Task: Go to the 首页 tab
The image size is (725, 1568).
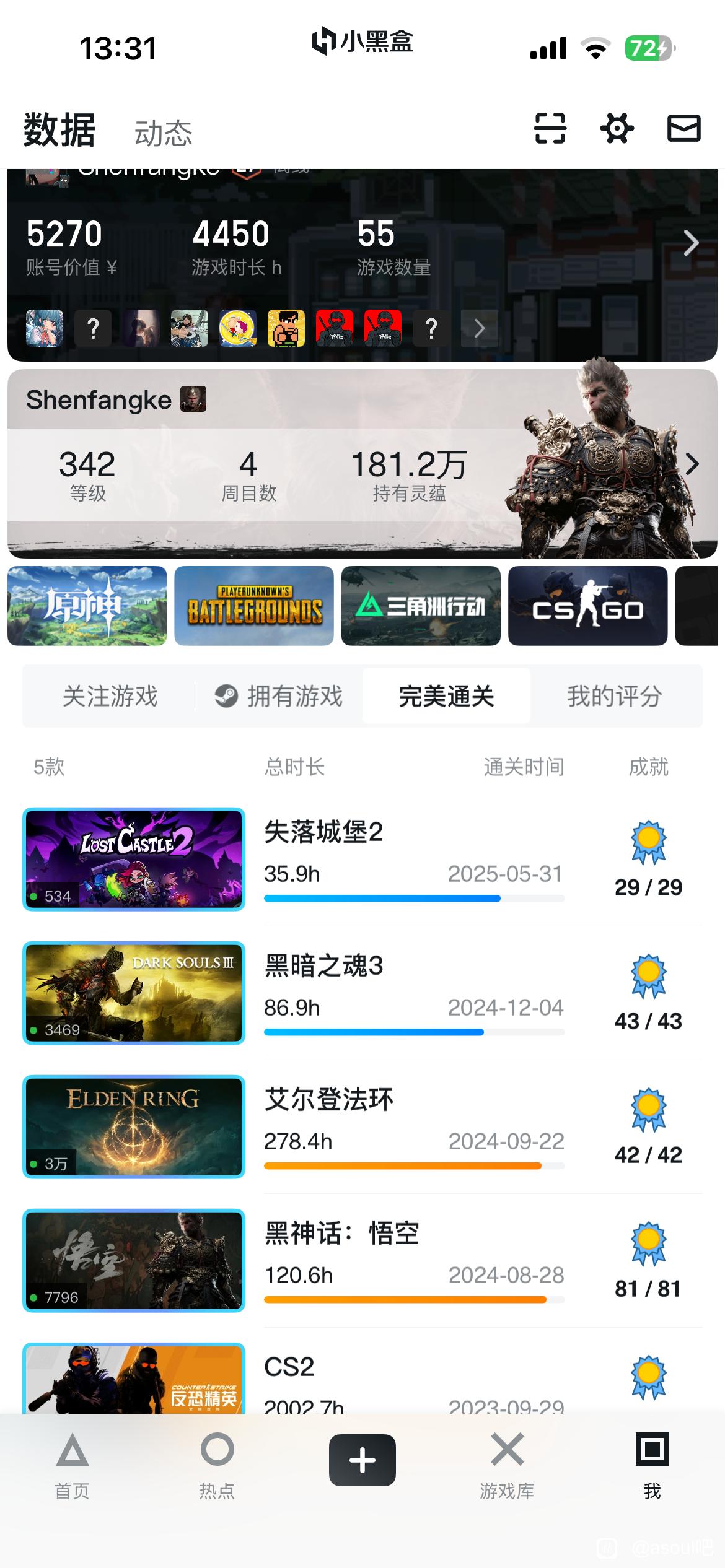Action: (x=72, y=1465)
